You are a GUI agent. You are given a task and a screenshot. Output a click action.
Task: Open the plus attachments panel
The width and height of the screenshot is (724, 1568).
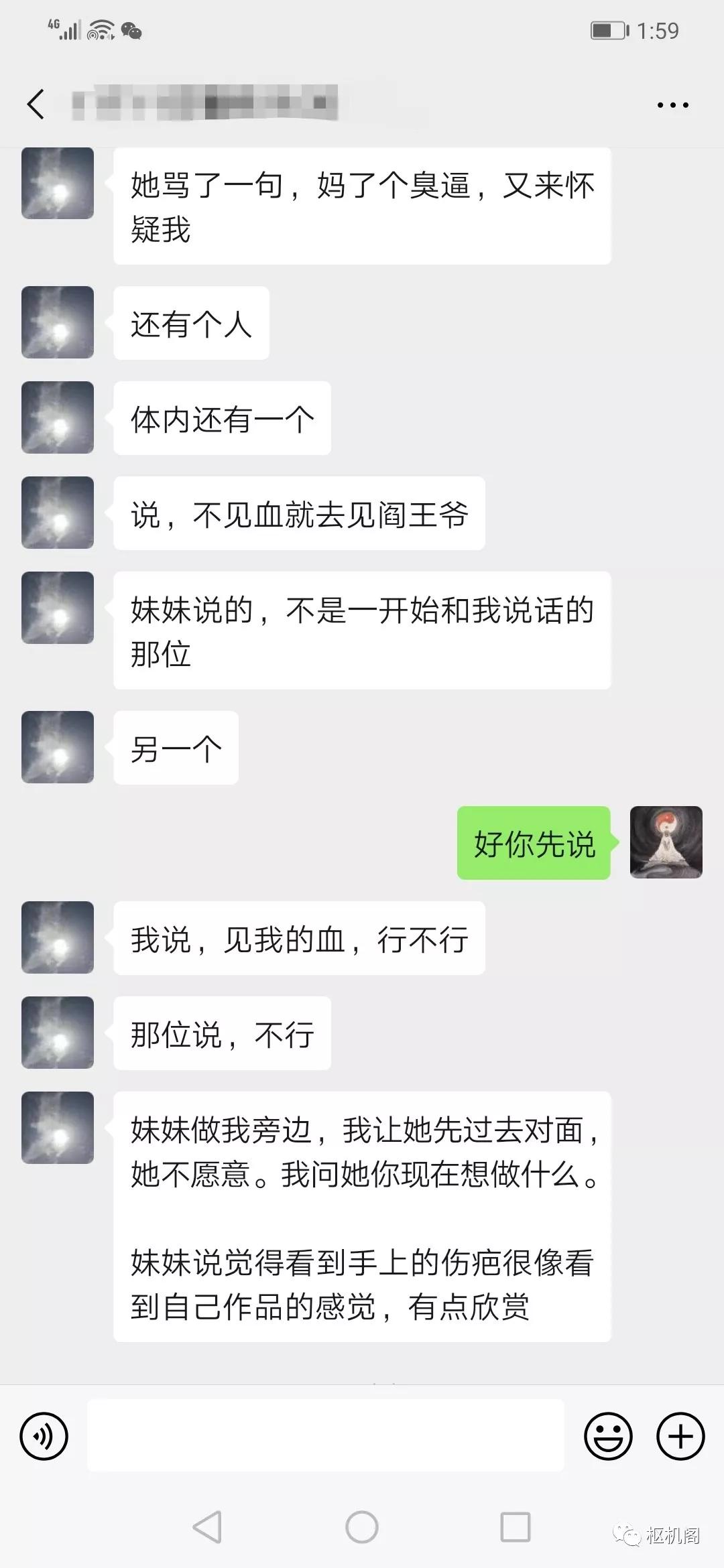point(680,1436)
